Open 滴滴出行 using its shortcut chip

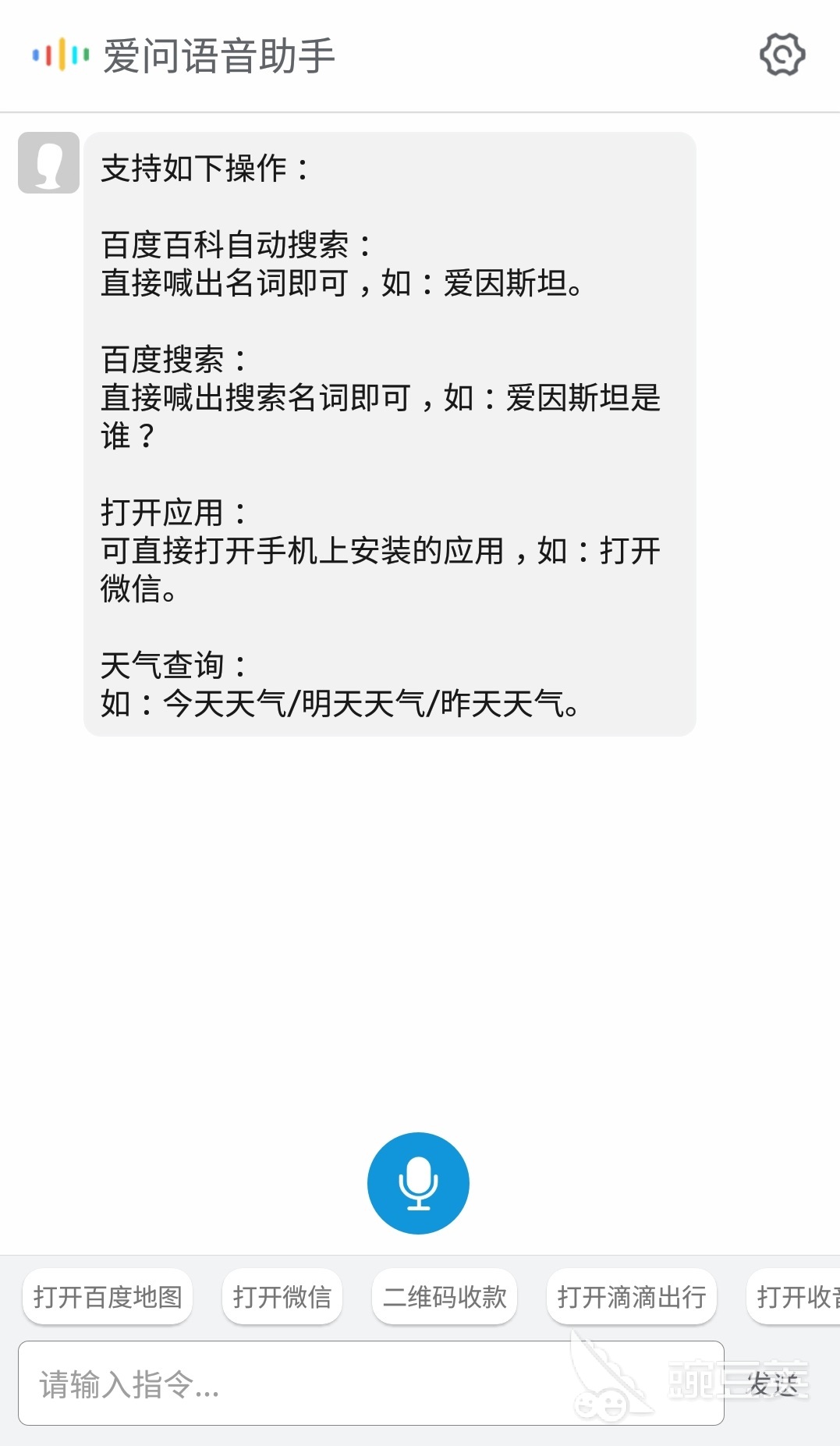[x=632, y=1297]
